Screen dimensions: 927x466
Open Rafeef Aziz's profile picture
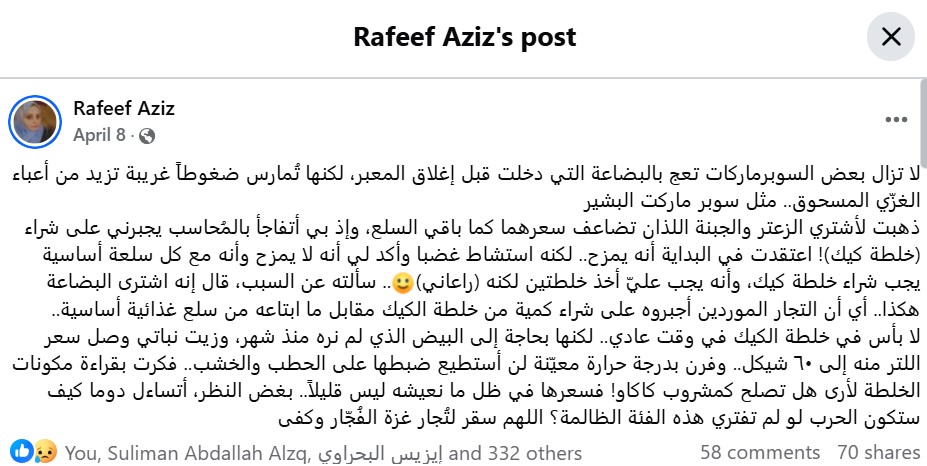(37, 121)
